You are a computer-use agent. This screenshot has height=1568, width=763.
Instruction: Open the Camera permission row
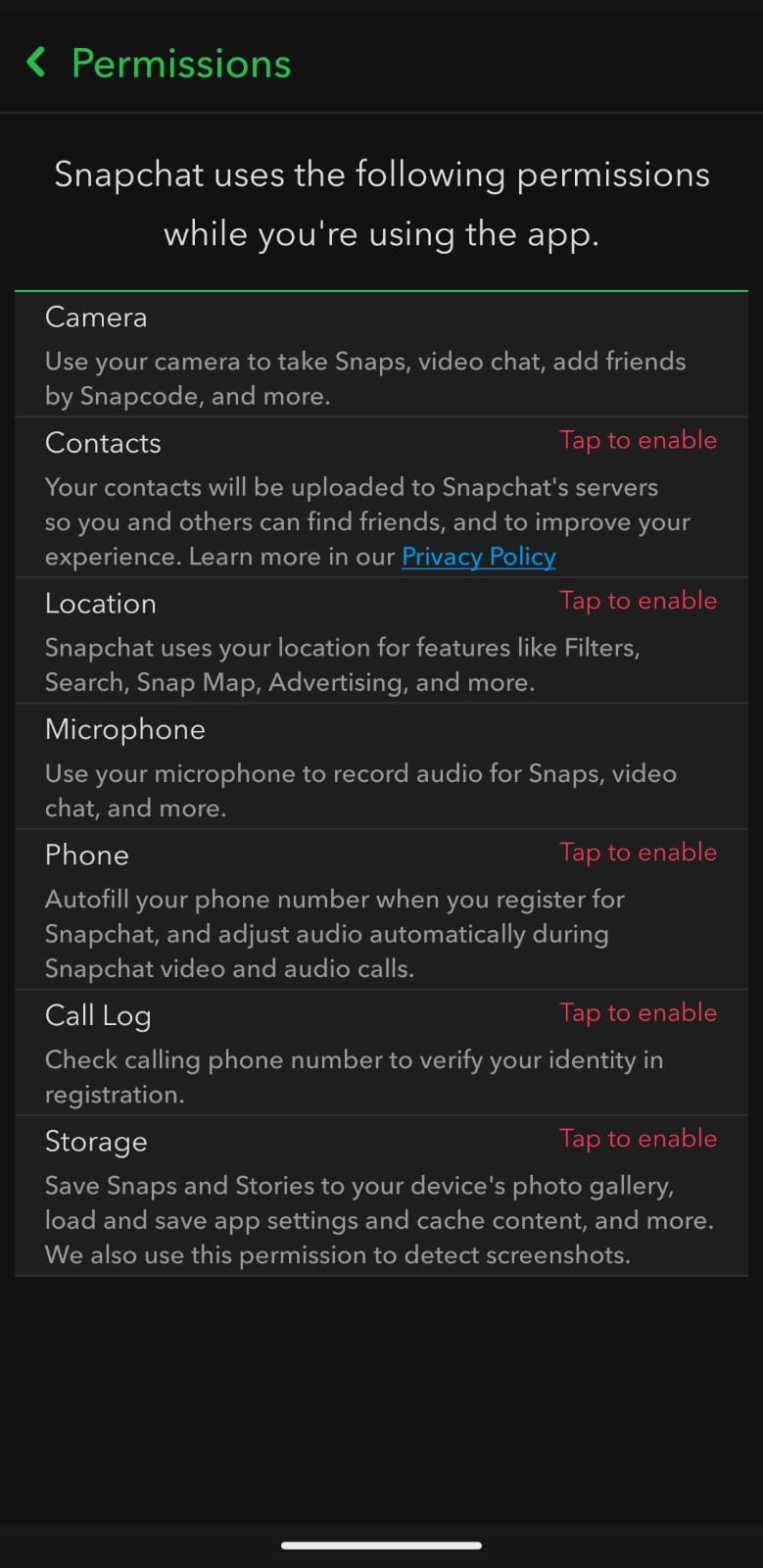click(381, 355)
